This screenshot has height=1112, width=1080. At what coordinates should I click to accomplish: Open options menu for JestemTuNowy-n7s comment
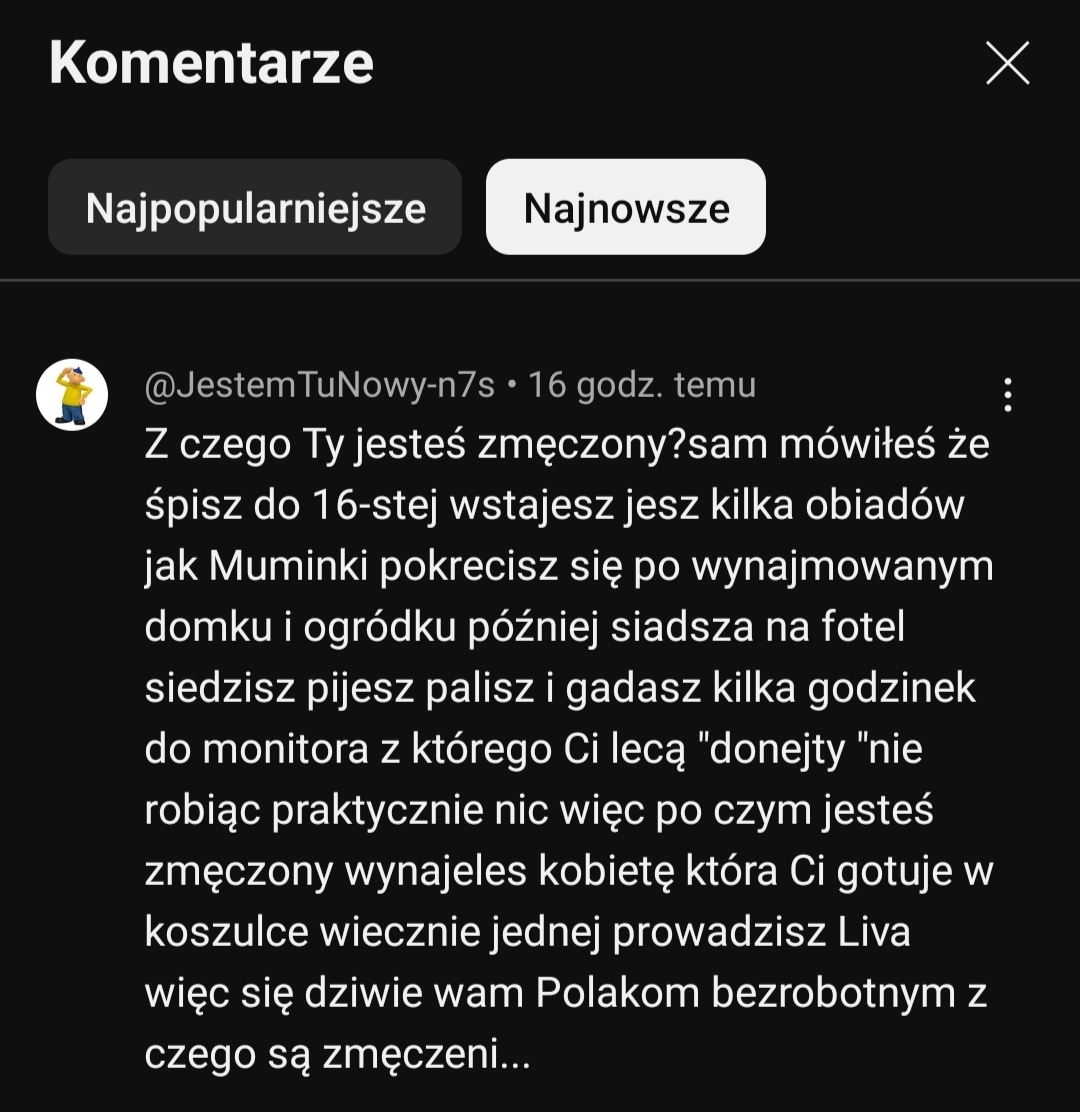click(1007, 395)
